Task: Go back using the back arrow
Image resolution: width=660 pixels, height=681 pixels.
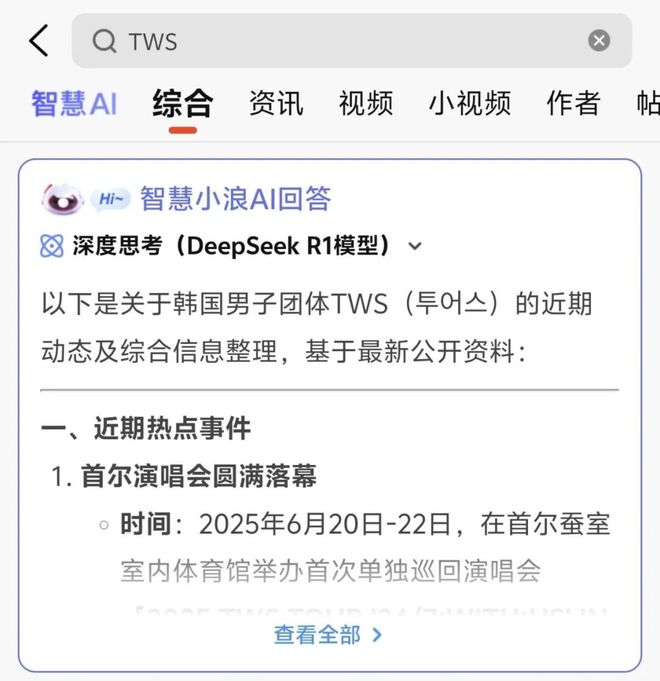Action: point(38,41)
